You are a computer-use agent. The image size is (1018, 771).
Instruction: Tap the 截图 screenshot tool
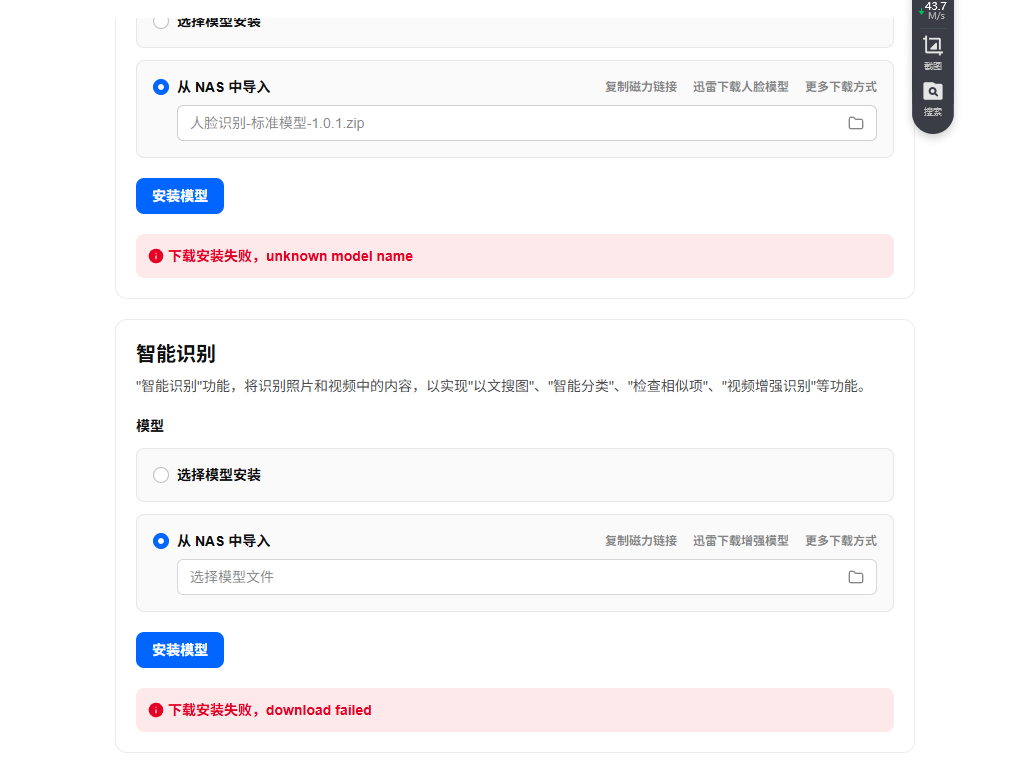[932, 52]
